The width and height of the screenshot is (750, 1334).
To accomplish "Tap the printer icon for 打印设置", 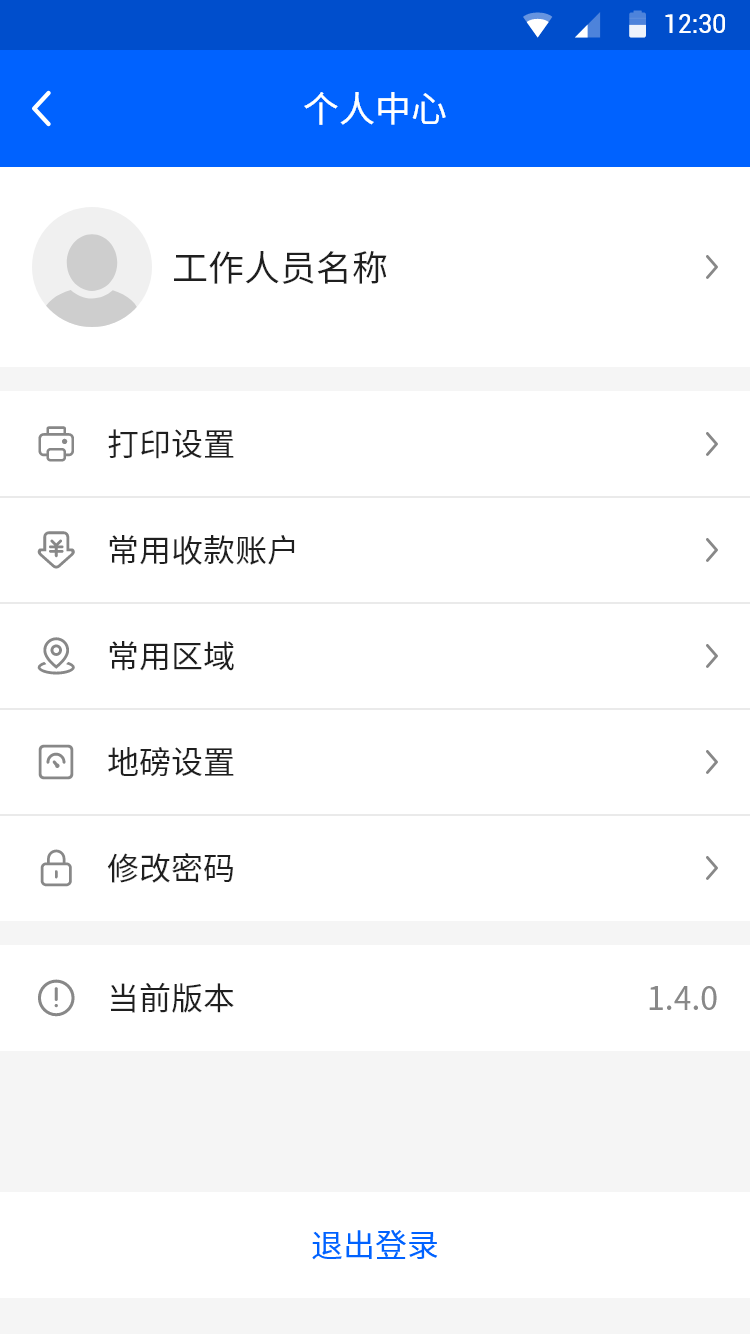I will point(57,444).
